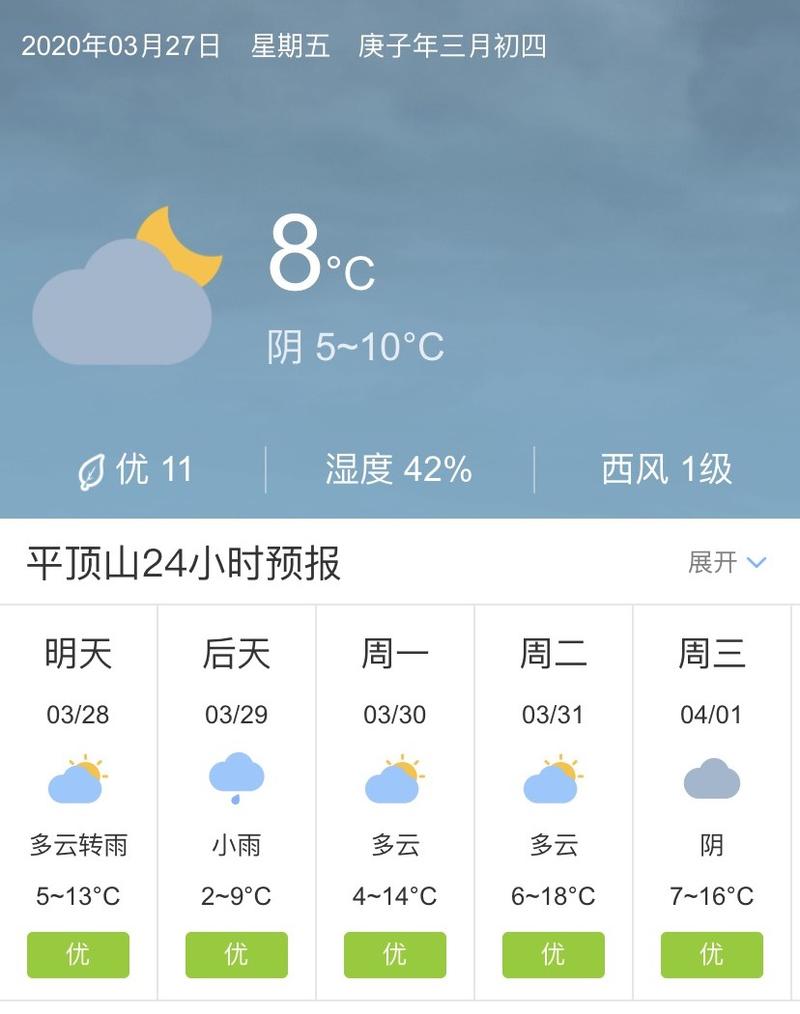The width and height of the screenshot is (800, 1014).
Task: Click the green 优 button under 04/01
Action: 711,954
